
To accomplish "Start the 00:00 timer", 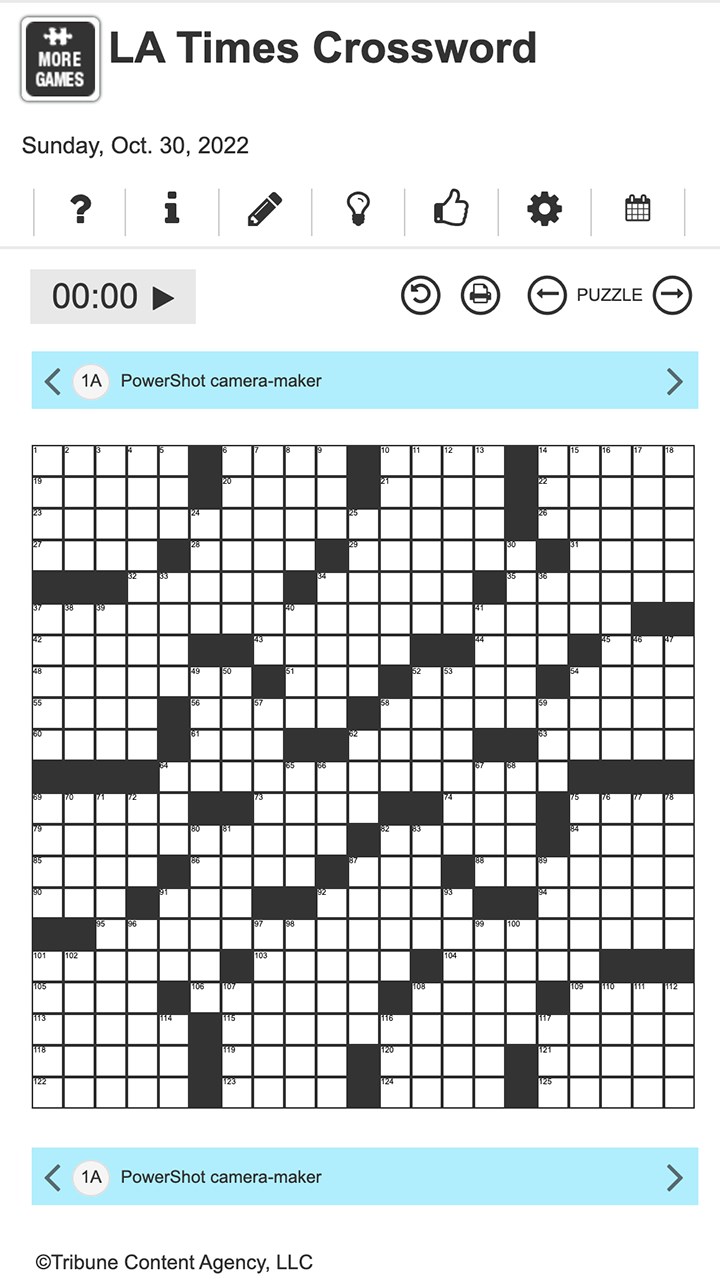I will (x=113, y=296).
